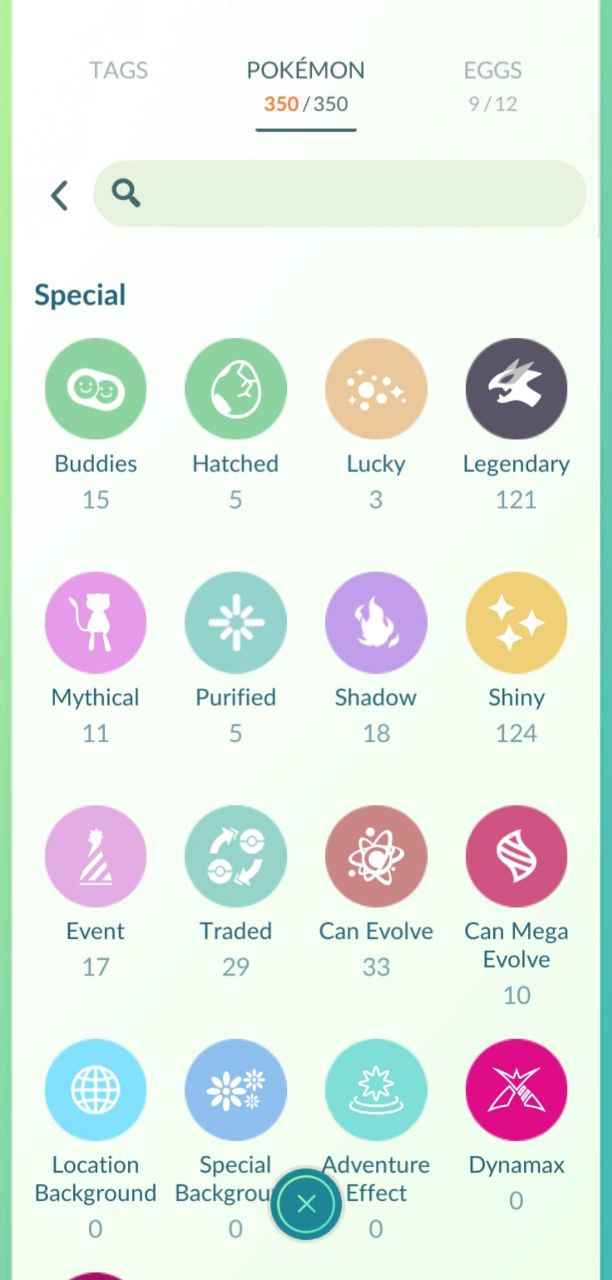Filter by Dynamax Pokémon
Viewport: 612px width, 1280px height.
pos(516,1090)
